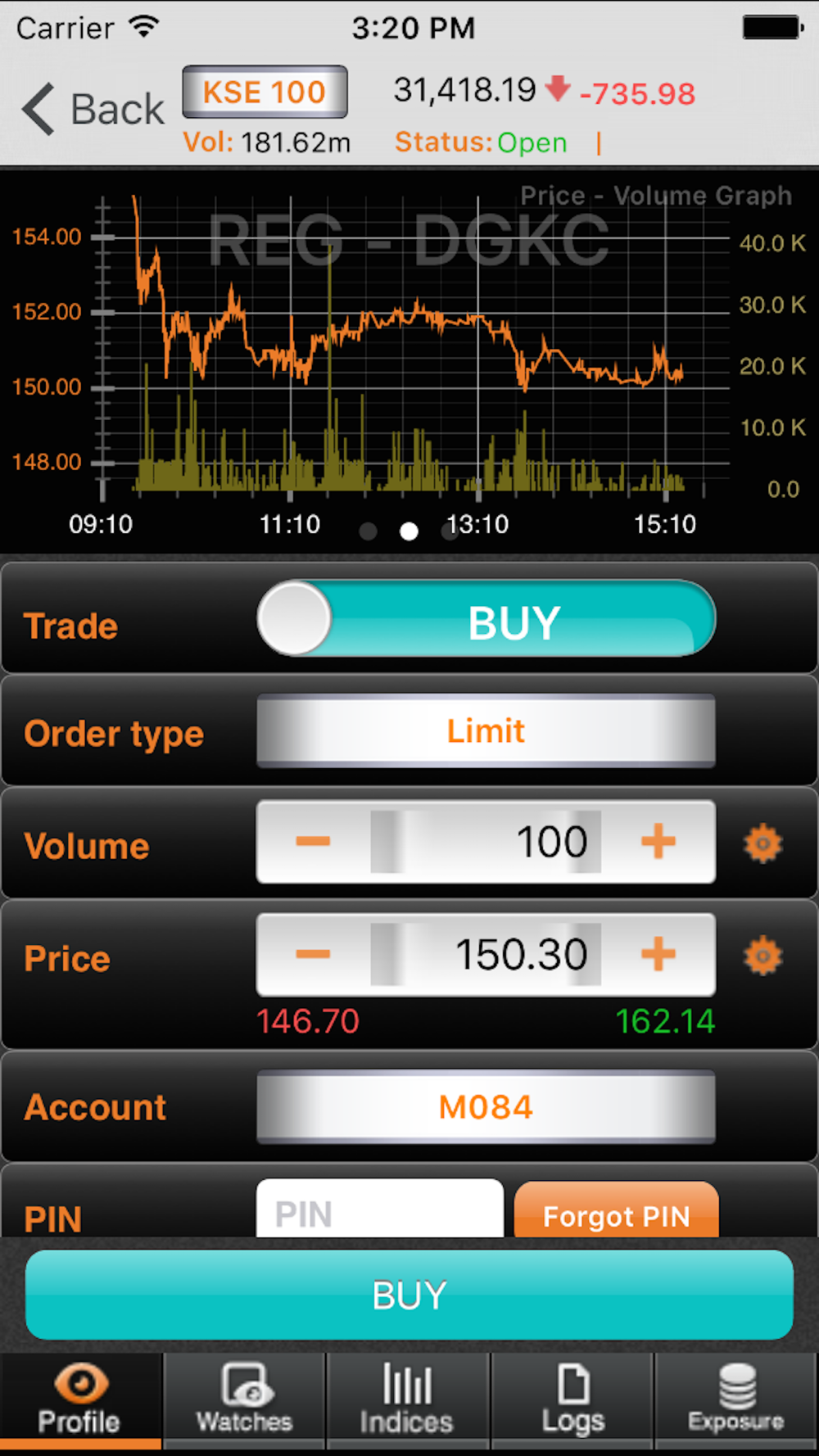Viewport: 819px width, 1456px height.
Task: Switch to the Watches tab
Action: 244,1400
